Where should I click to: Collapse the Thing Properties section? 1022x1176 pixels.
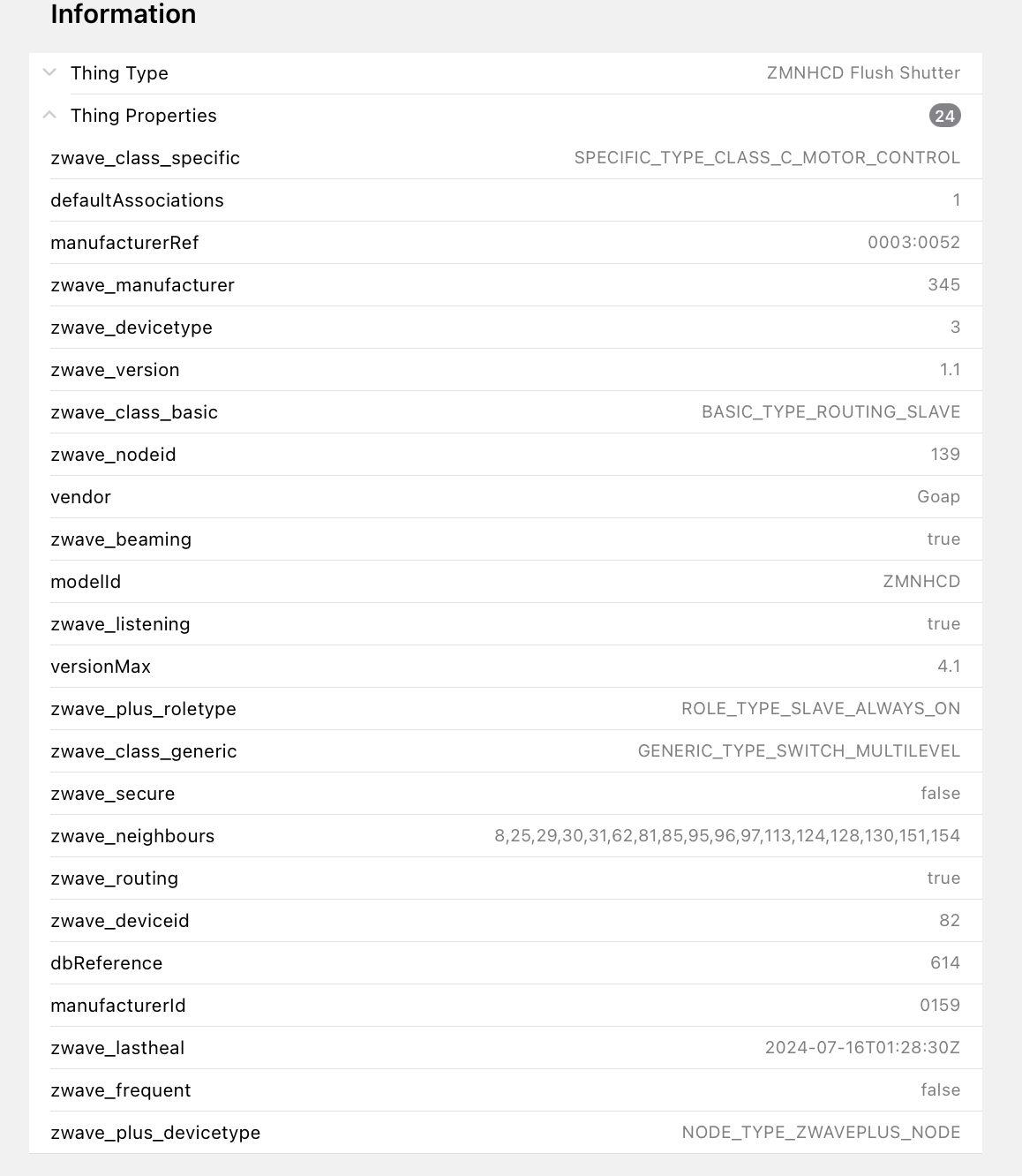click(50, 116)
